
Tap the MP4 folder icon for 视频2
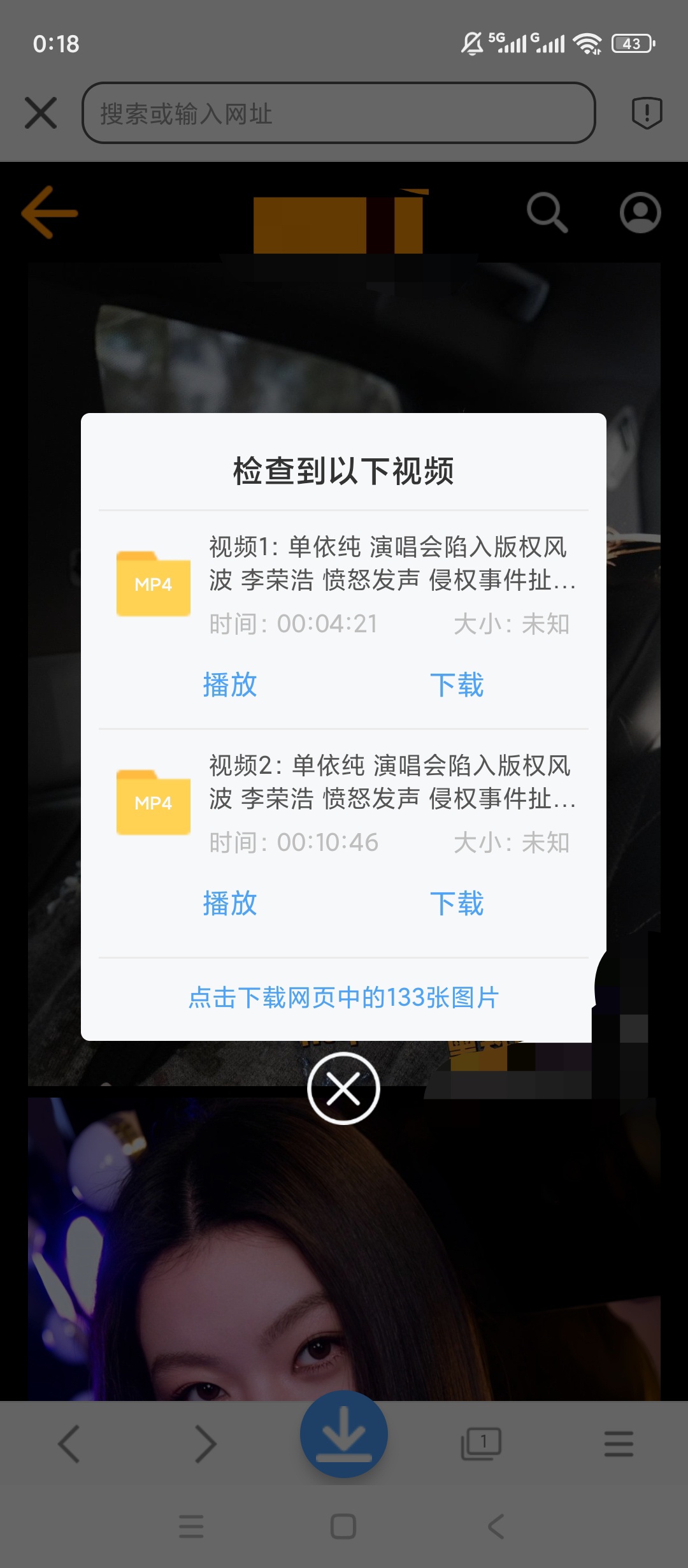[153, 804]
